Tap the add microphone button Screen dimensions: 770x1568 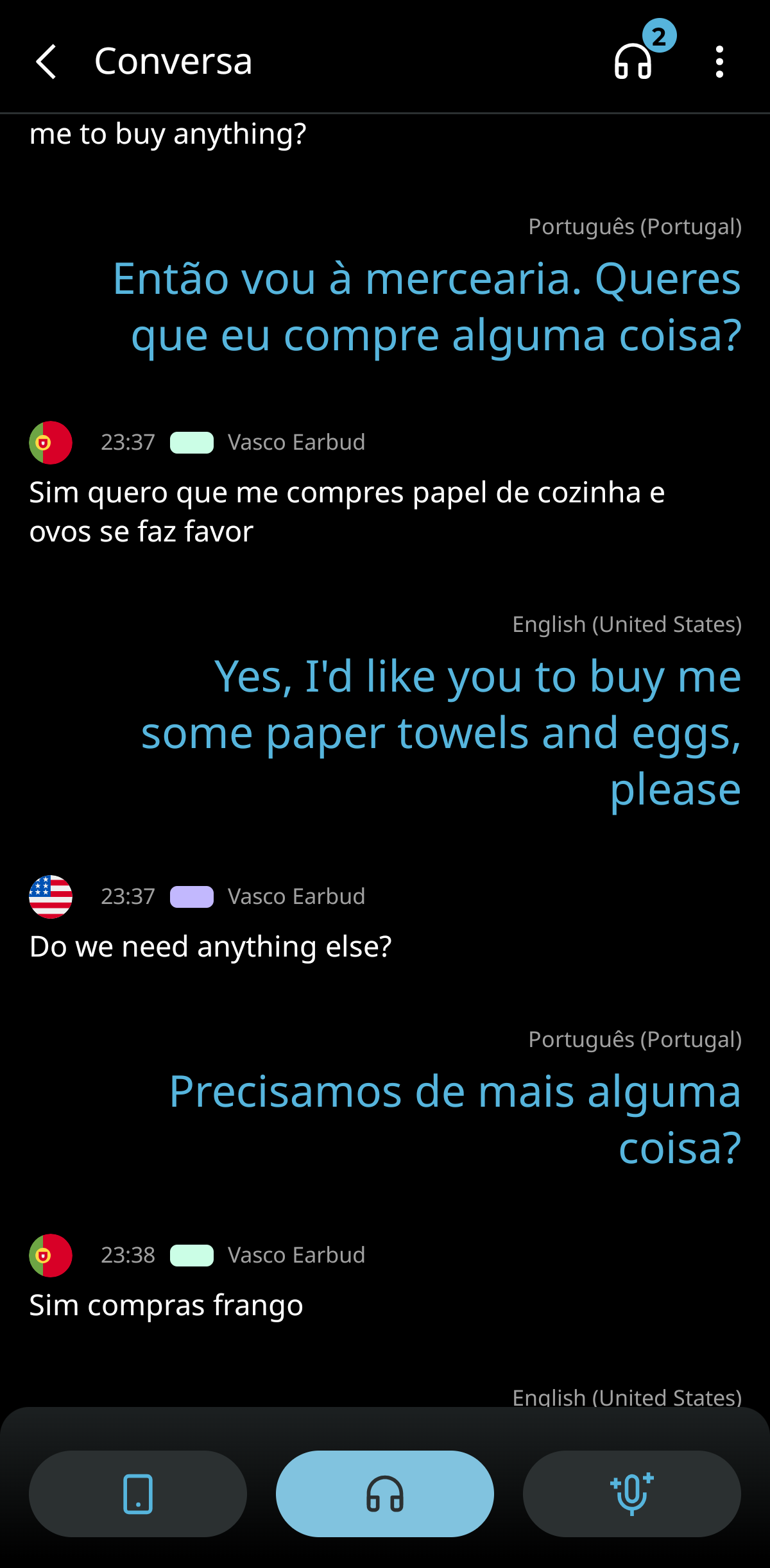[x=632, y=1494]
